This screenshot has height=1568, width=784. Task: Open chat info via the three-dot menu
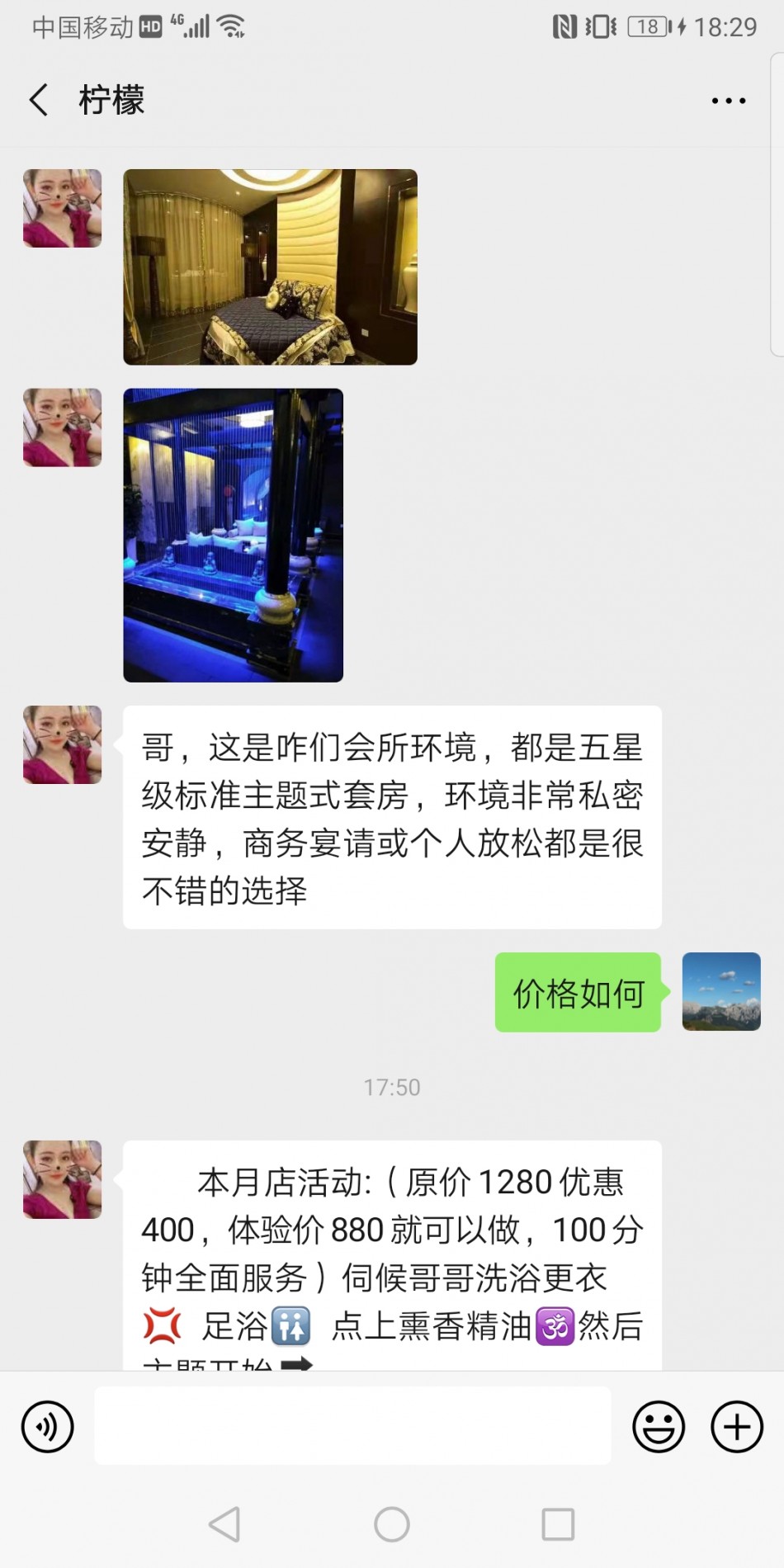728,101
